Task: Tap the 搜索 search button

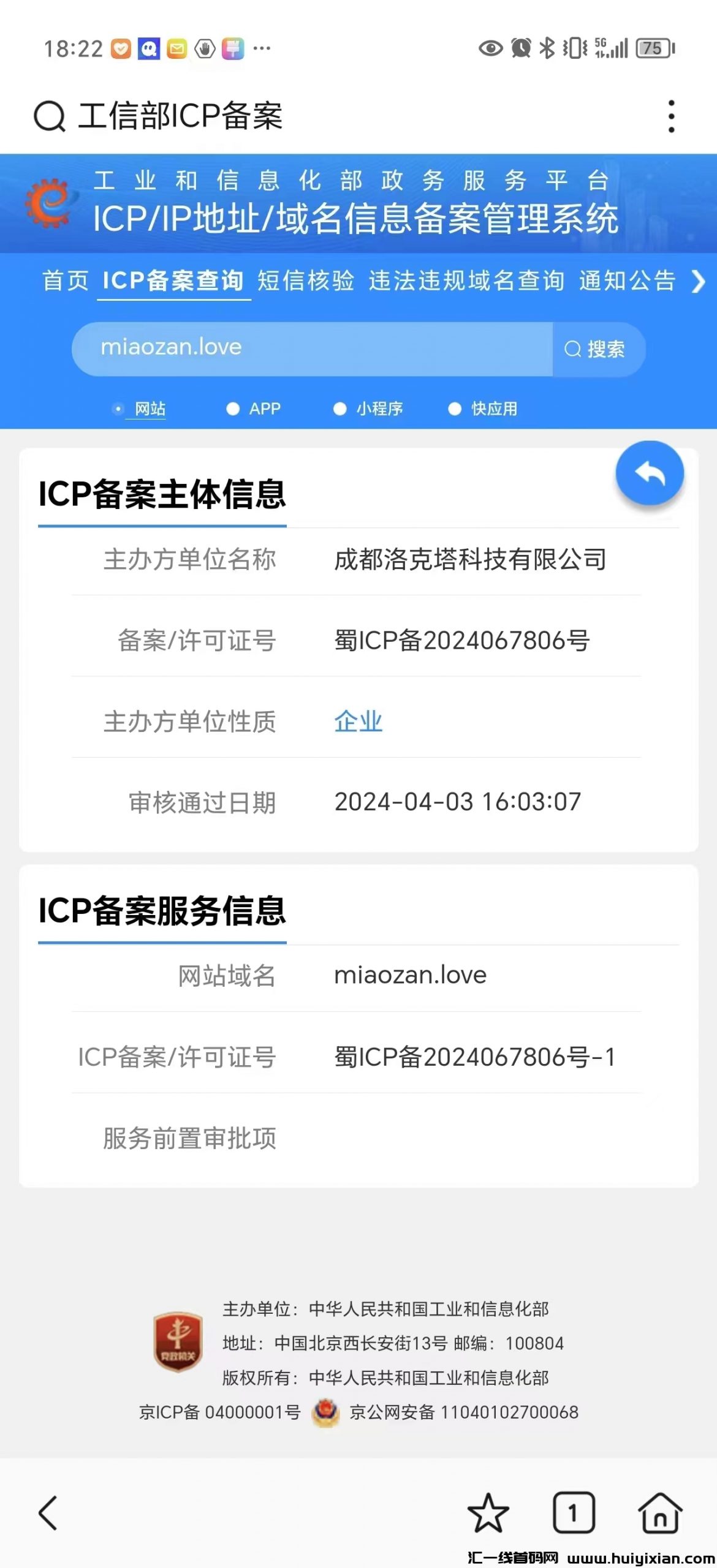Action: pyautogui.click(x=595, y=349)
